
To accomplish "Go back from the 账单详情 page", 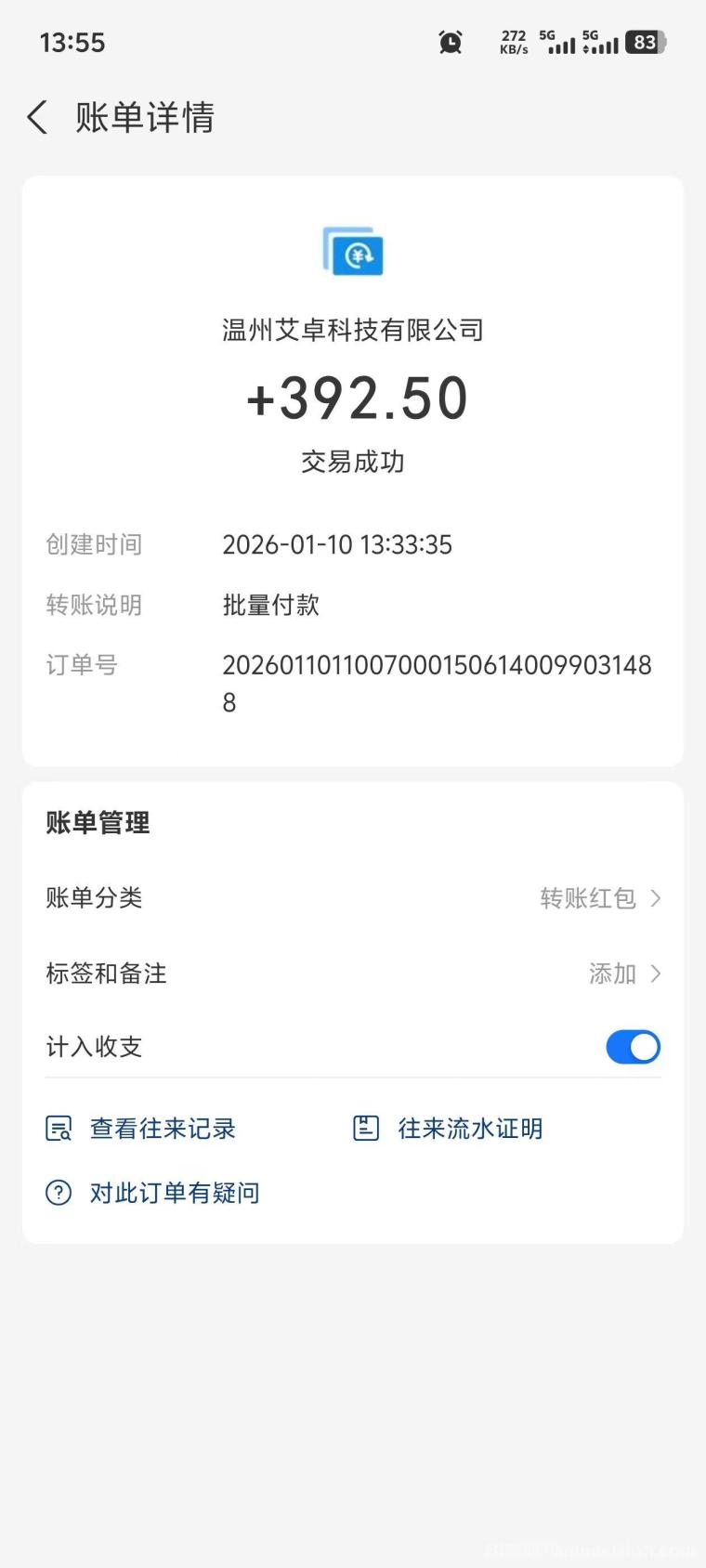I will [x=37, y=118].
